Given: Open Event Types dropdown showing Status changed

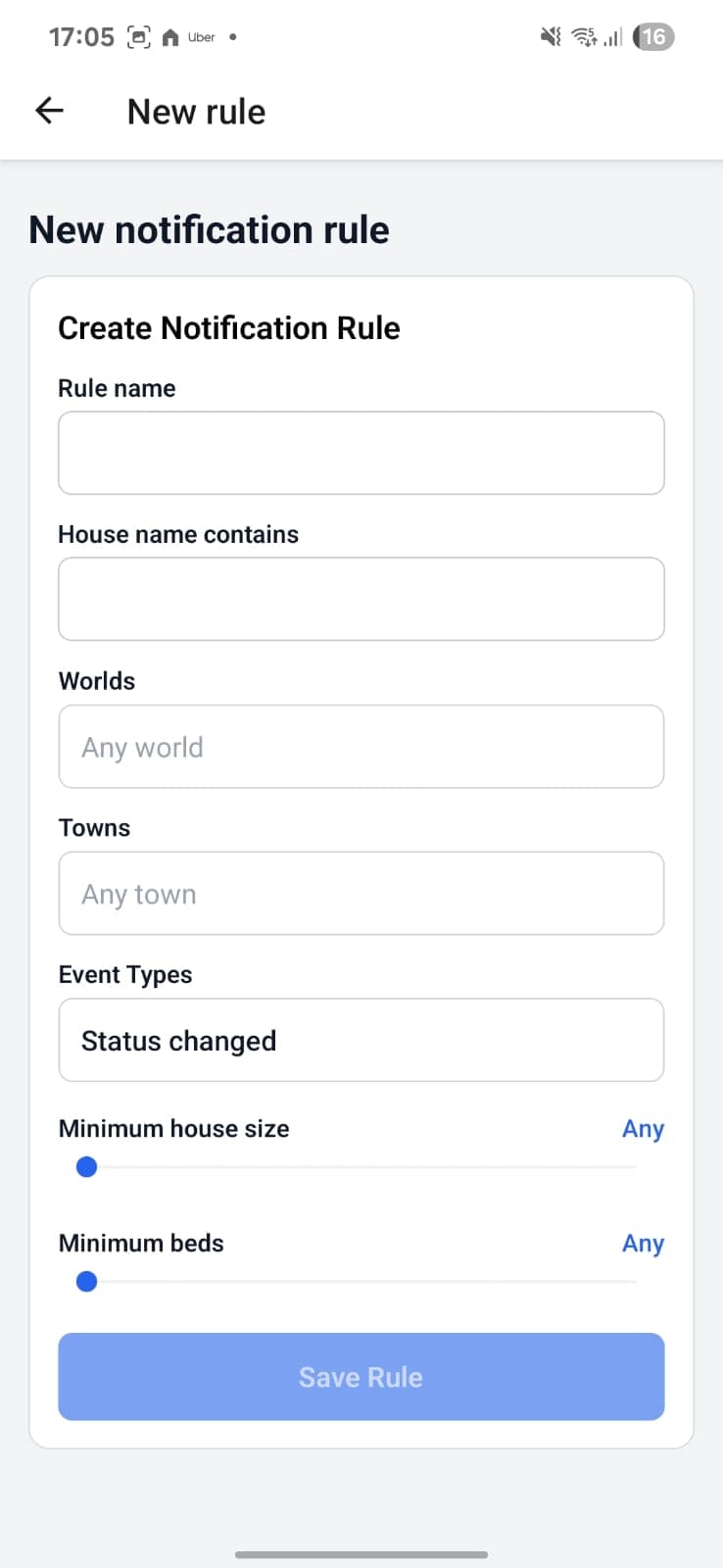Looking at the screenshot, I should pos(361,1041).
